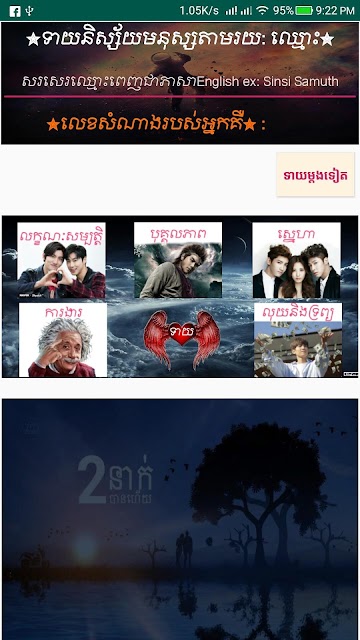
Task: Tap the ទាយម្តងទៀត (predict again) button
Action: click(316, 175)
